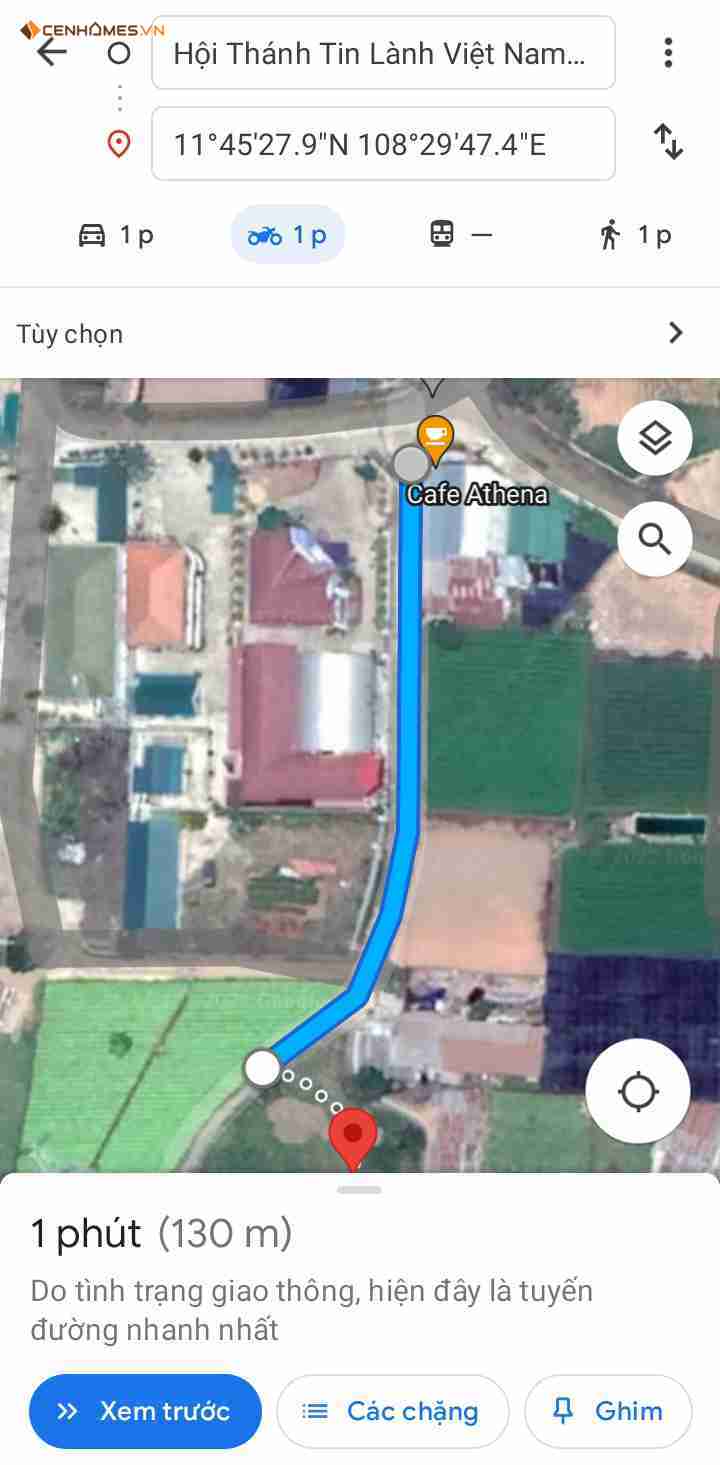Pin this route with Ghim

608,1411
